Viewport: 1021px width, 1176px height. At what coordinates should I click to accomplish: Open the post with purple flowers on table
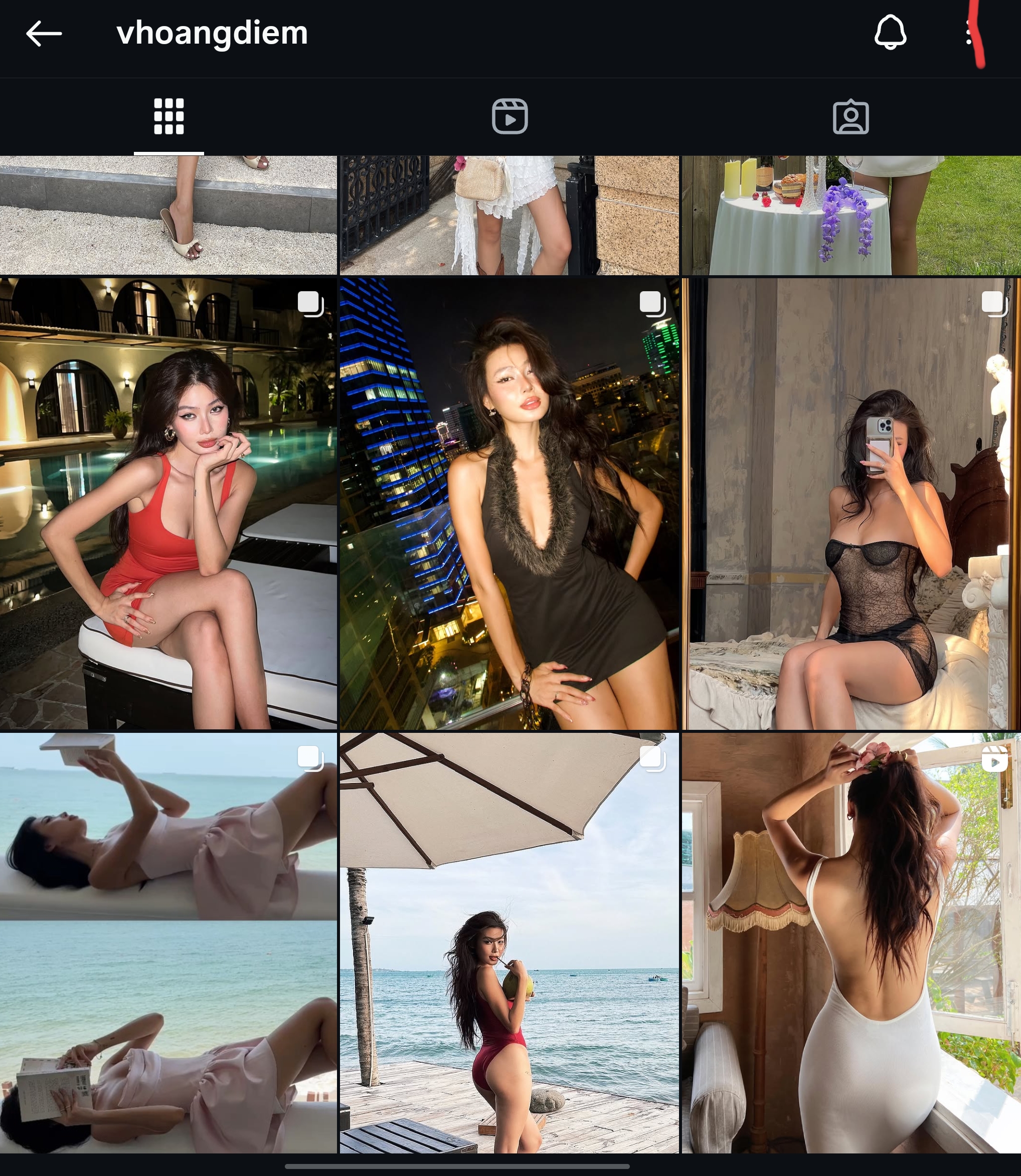(851, 215)
